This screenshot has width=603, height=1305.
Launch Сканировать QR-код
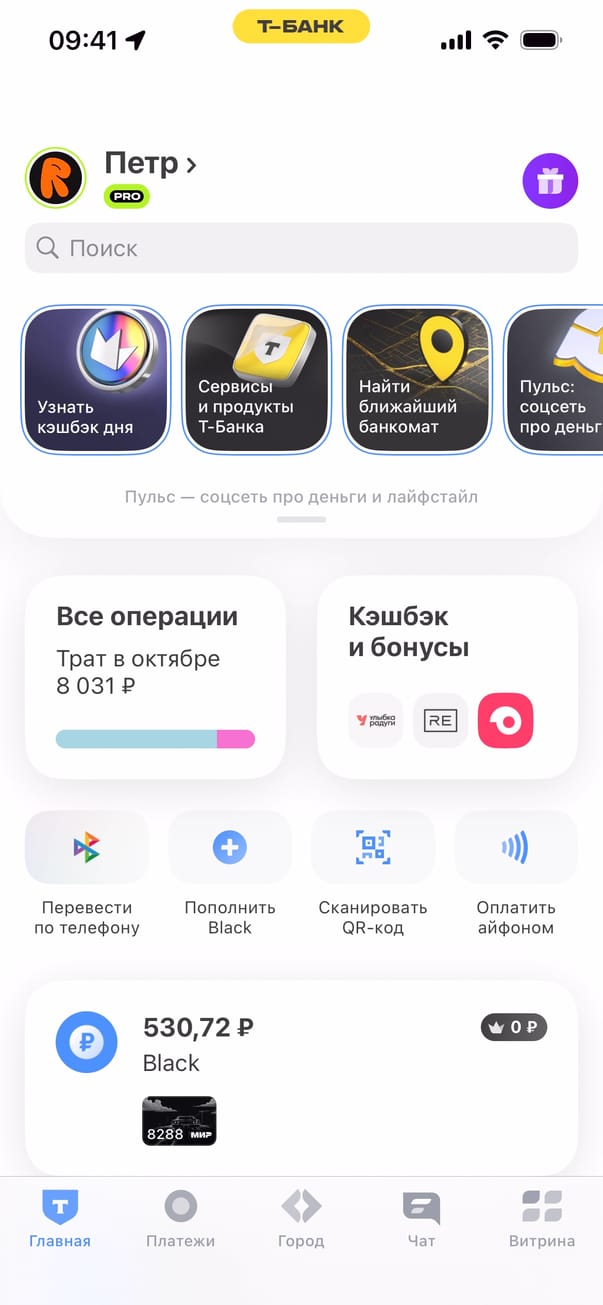[373, 848]
